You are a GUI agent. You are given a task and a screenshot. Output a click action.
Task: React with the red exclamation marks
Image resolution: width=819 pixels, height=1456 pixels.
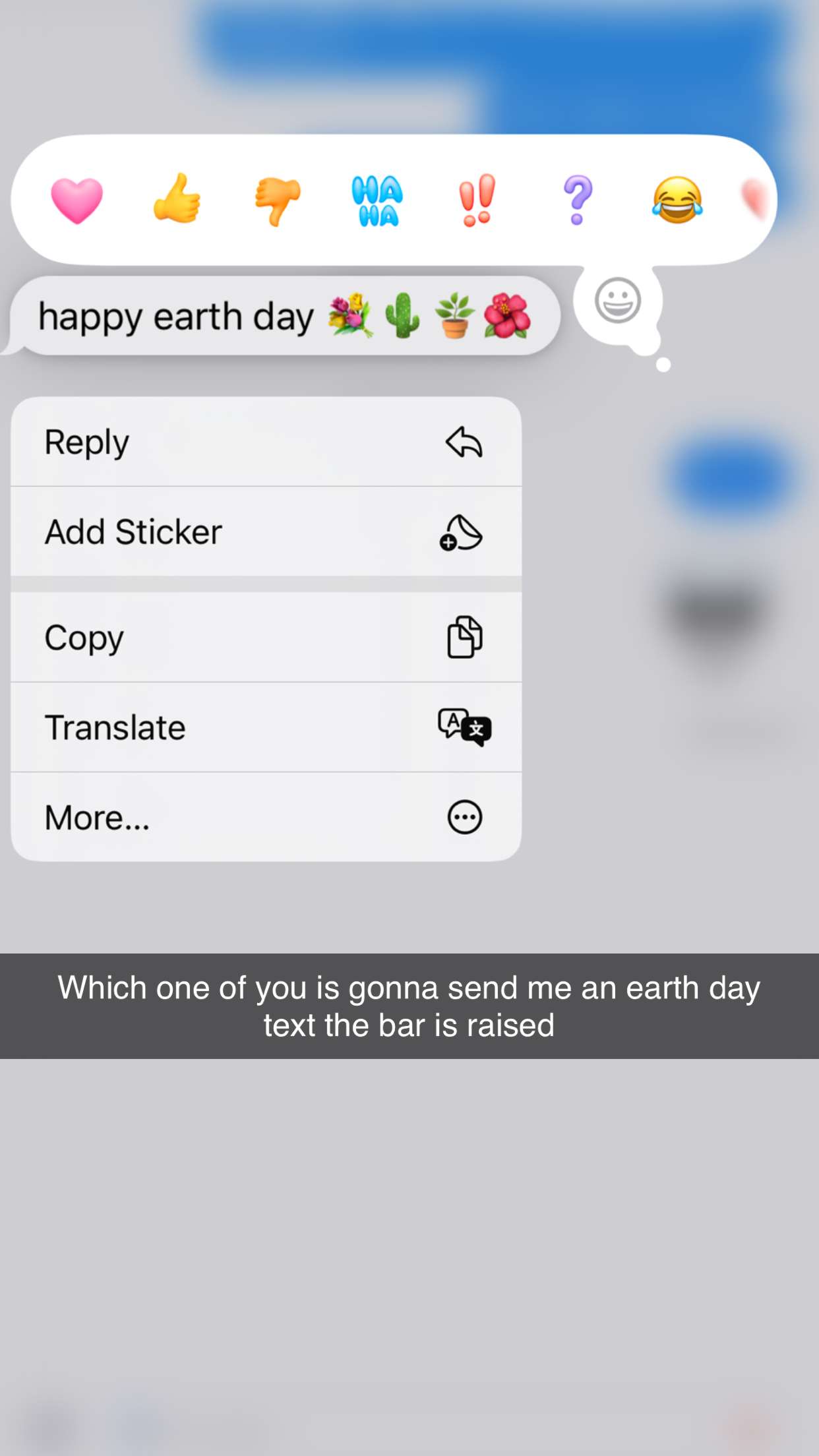(477, 200)
